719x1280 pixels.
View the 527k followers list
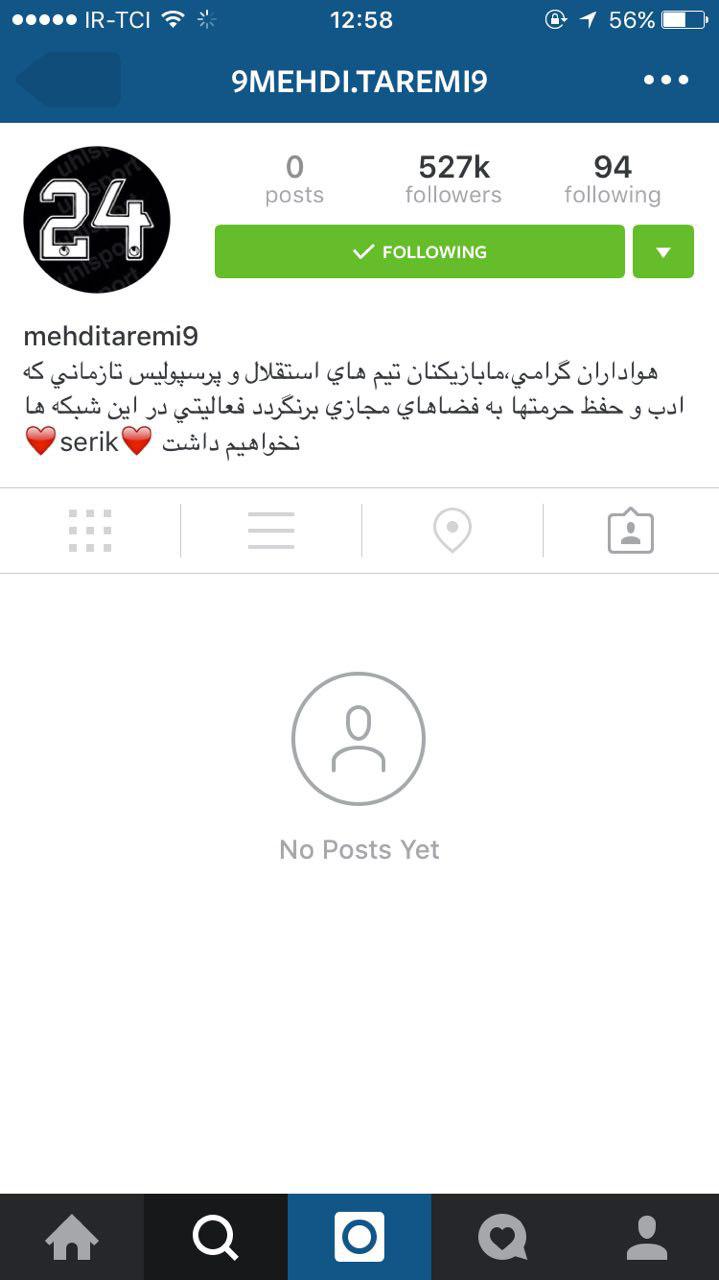tap(453, 179)
